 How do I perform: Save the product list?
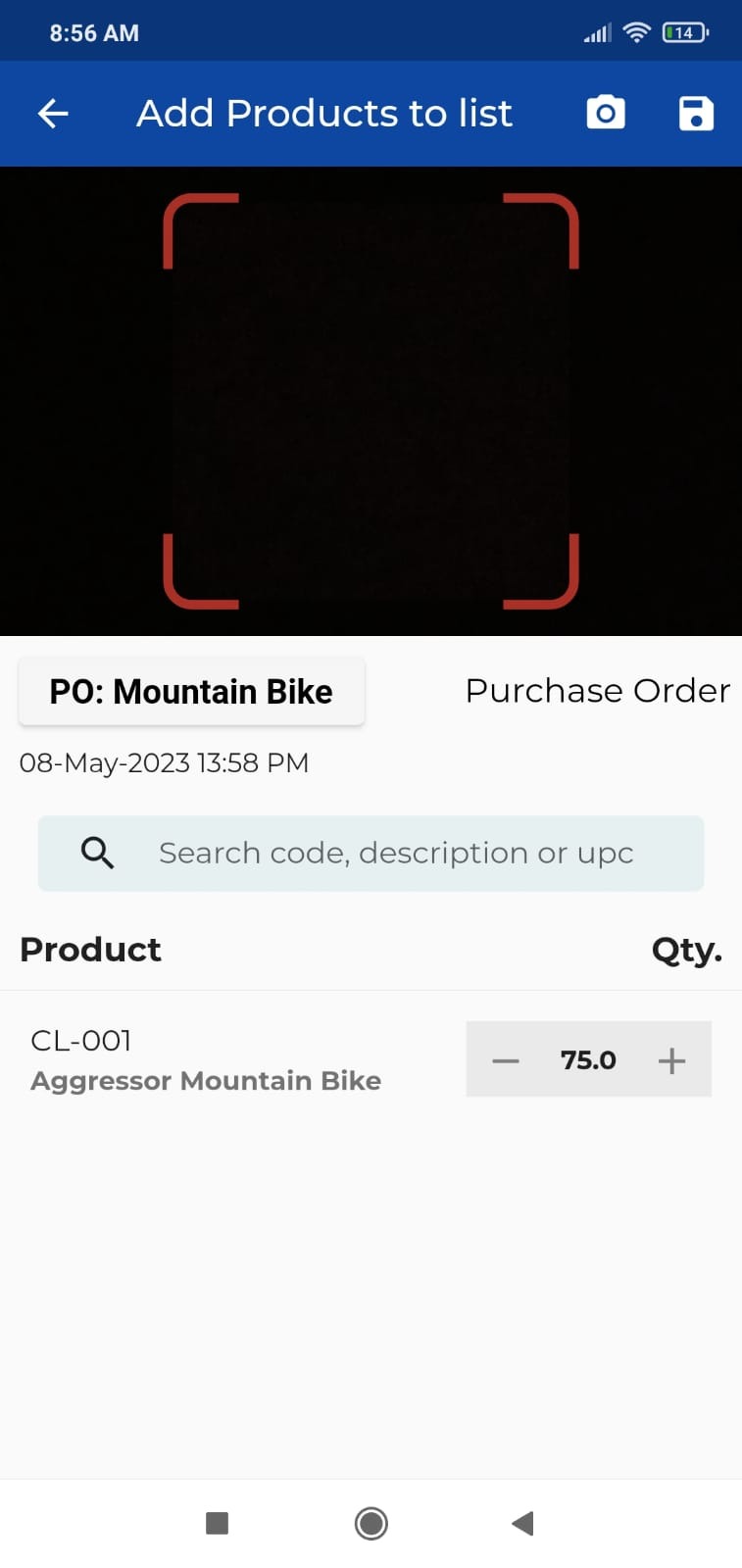coord(696,114)
